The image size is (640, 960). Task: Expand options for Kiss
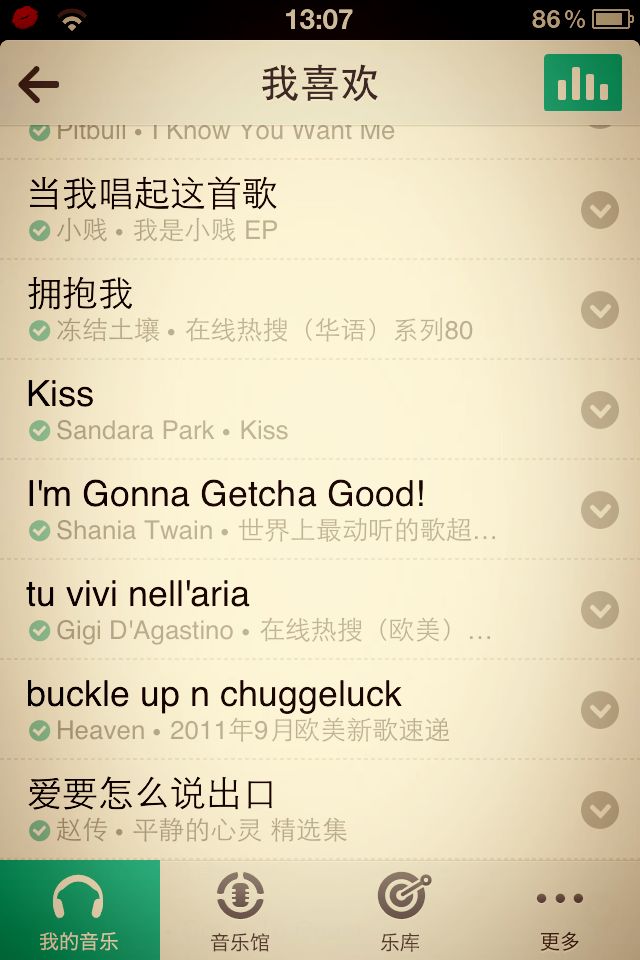[600, 410]
